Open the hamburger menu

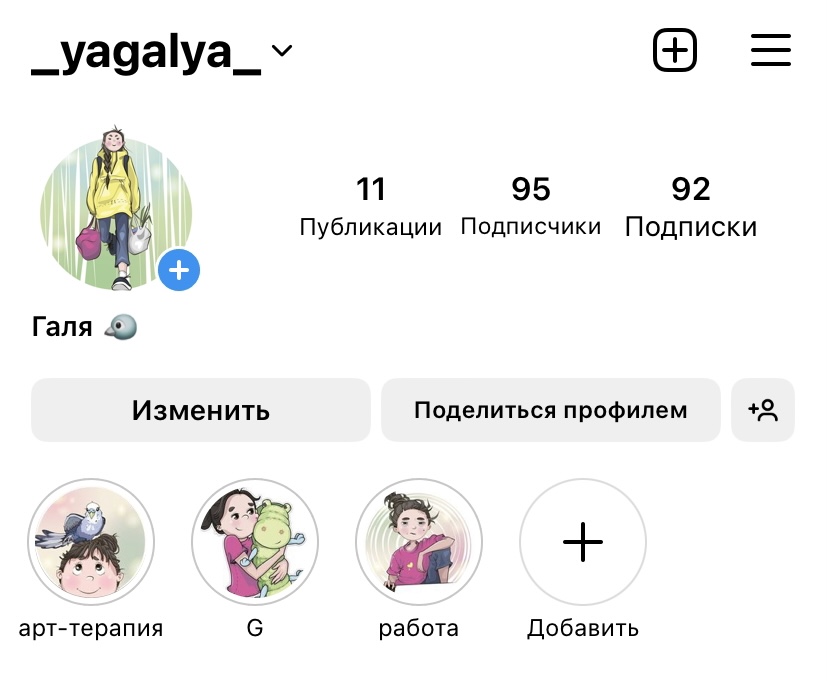[x=770, y=50]
